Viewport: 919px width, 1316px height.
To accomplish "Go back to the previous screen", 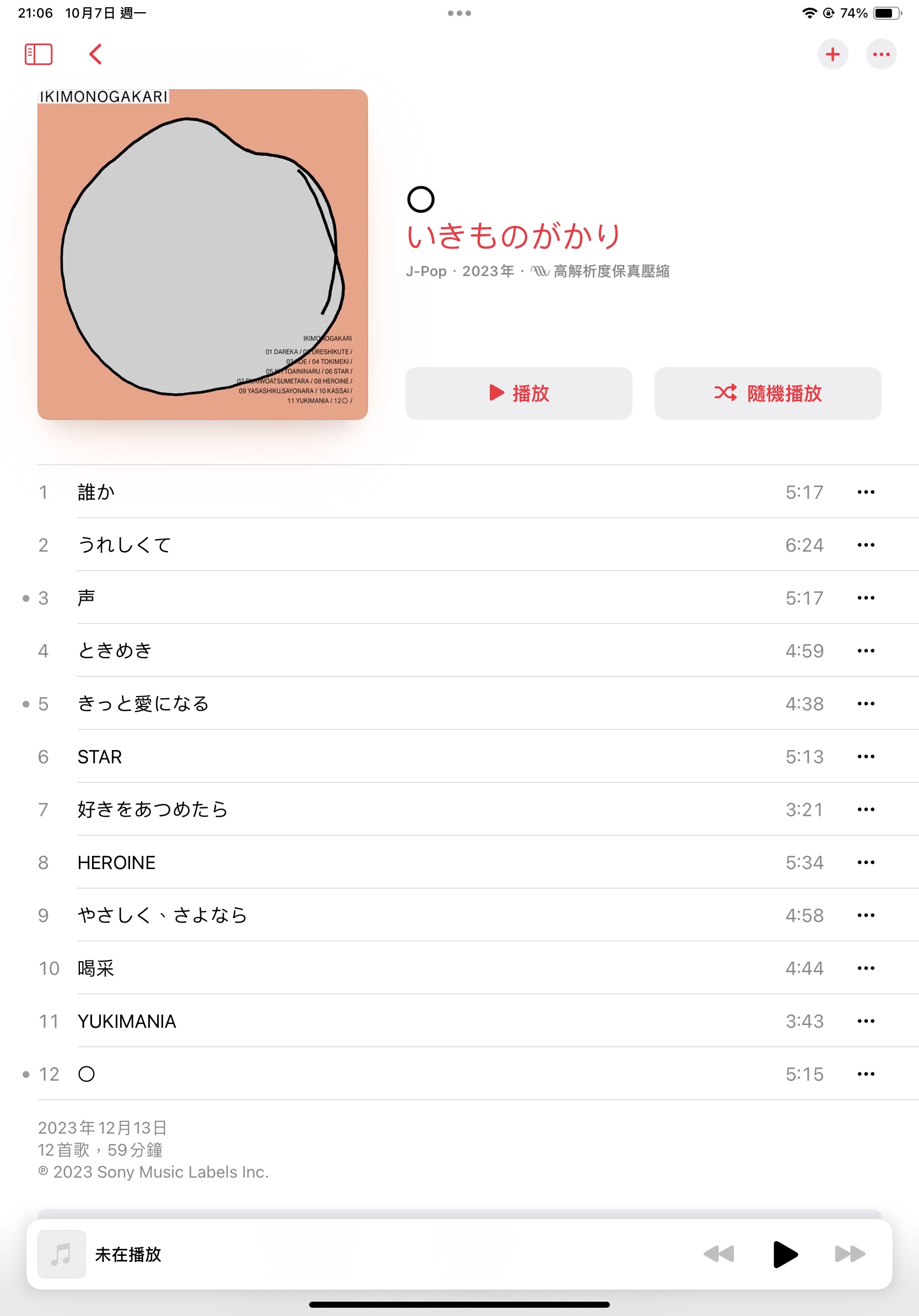I will (x=96, y=55).
